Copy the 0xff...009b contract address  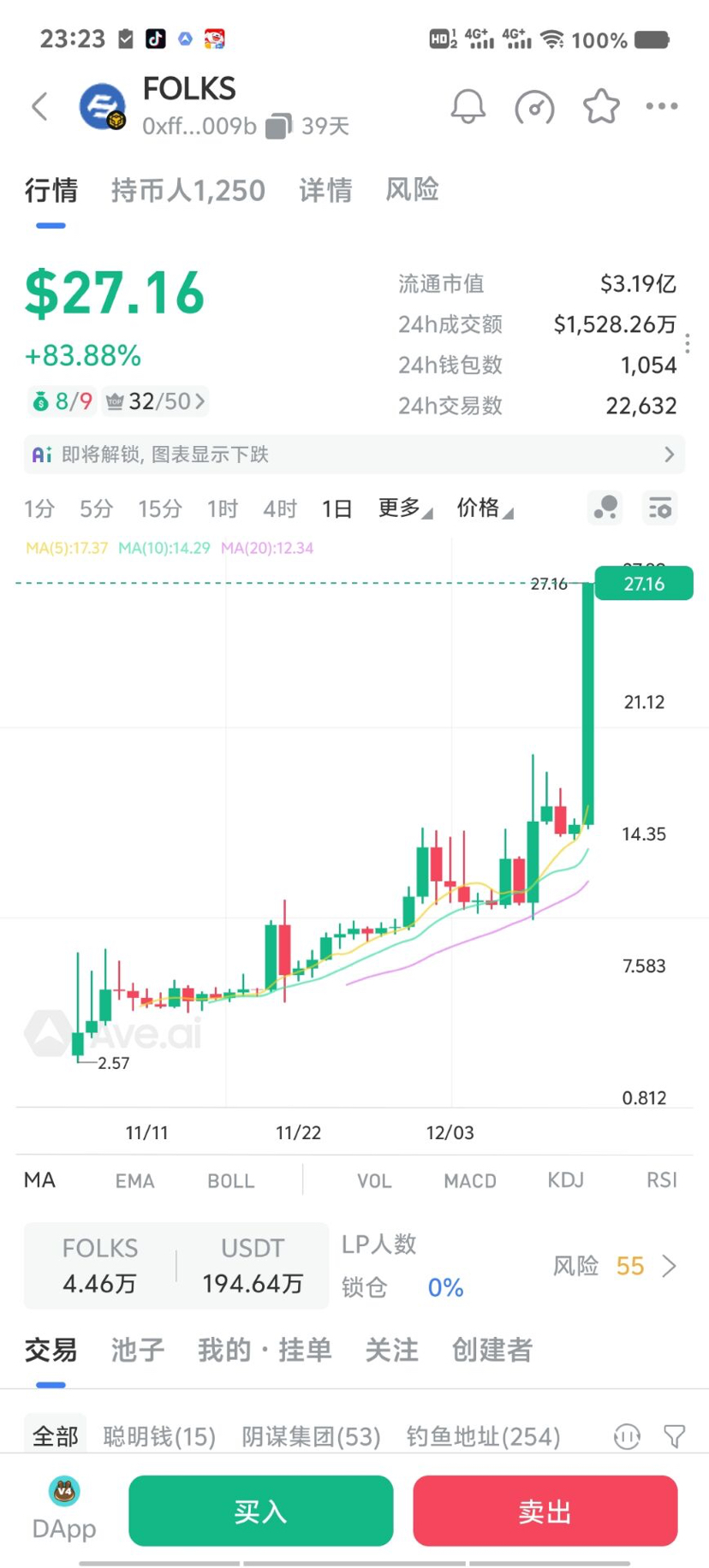(x=278, y=127)
